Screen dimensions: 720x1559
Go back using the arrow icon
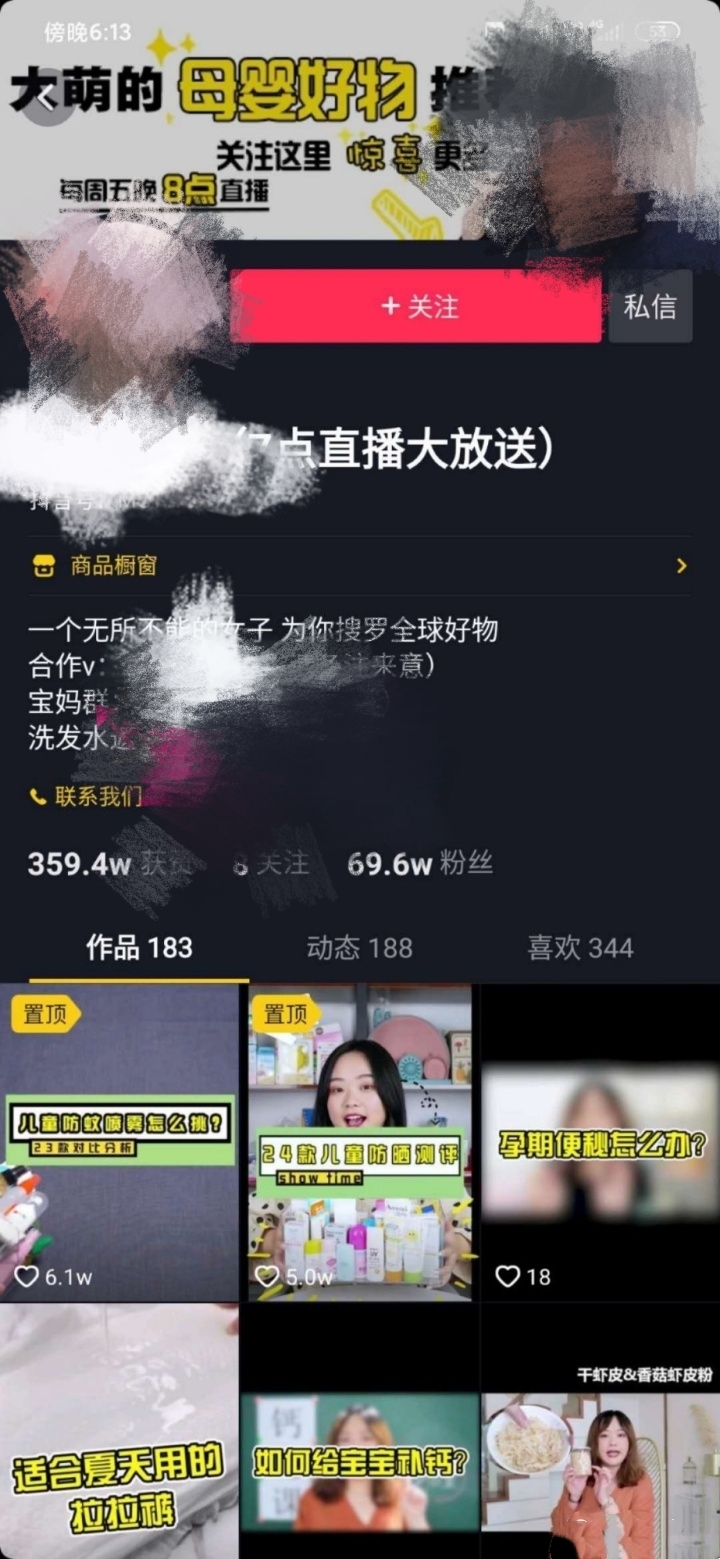click(47, 96)
